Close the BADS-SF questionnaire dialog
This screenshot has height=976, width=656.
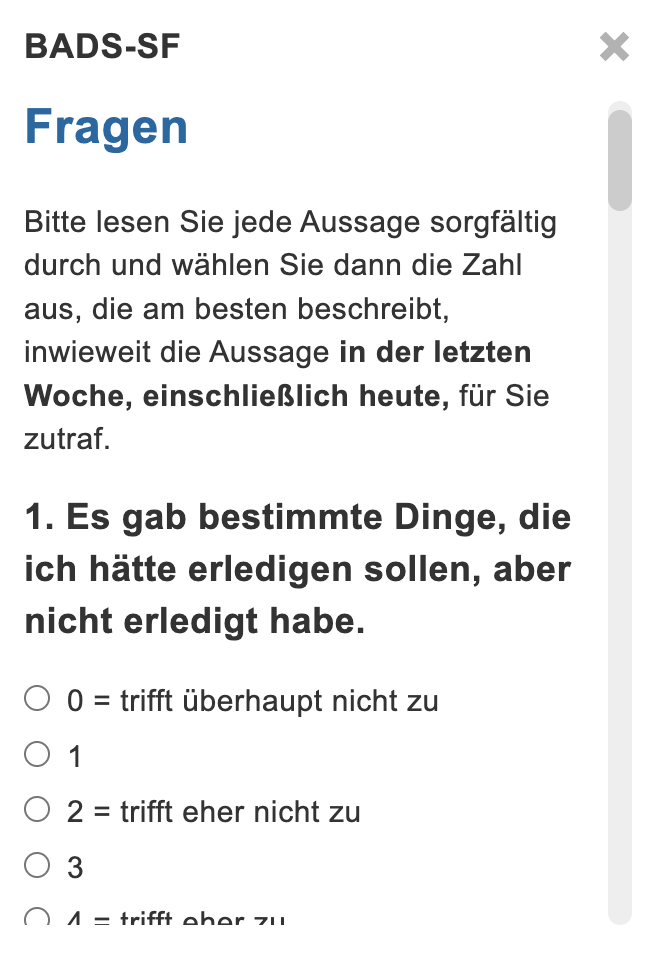(x=614, y=47)
